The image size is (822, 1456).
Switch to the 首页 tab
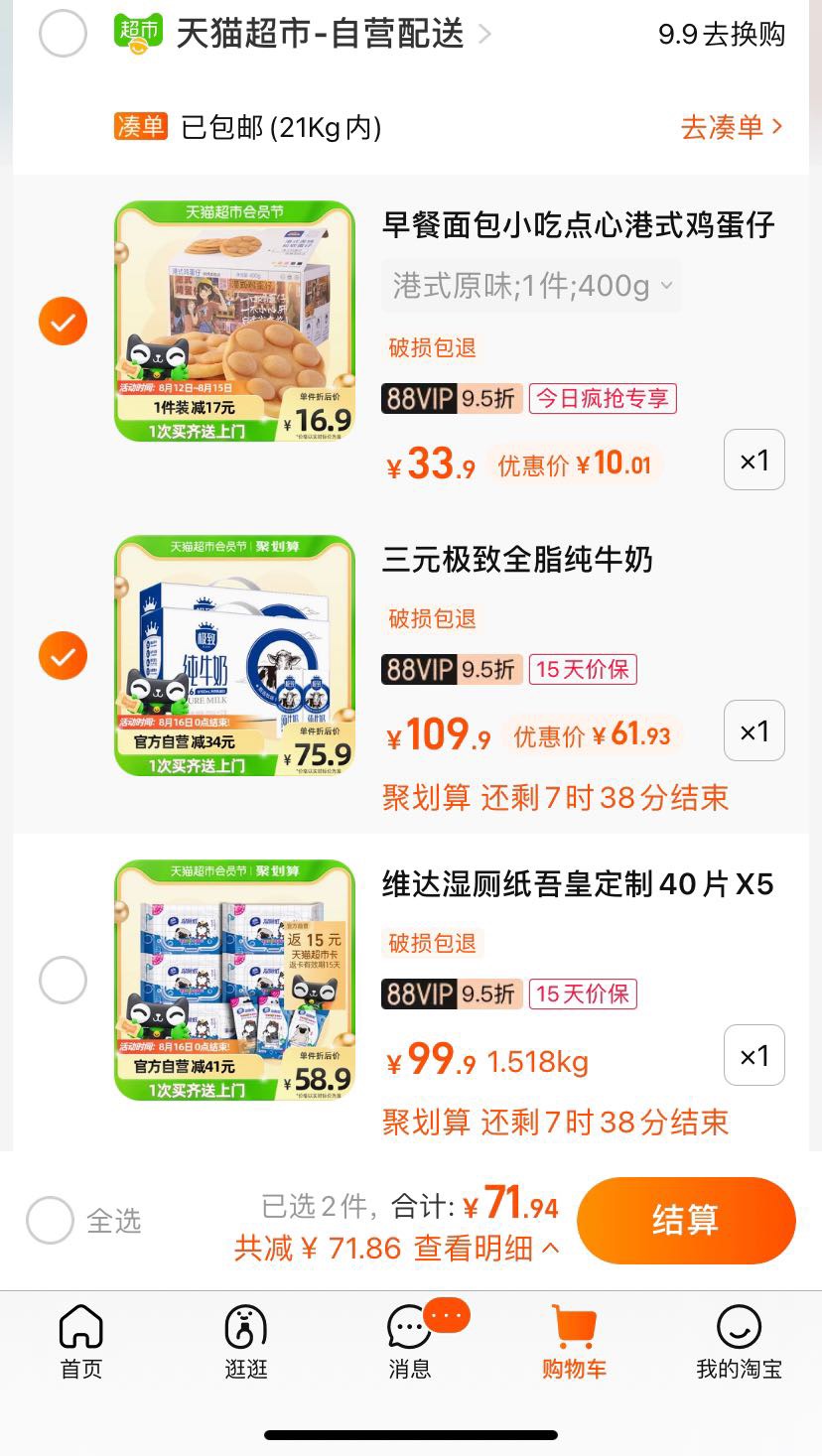pyautogui.click(x=81, y=1342)
